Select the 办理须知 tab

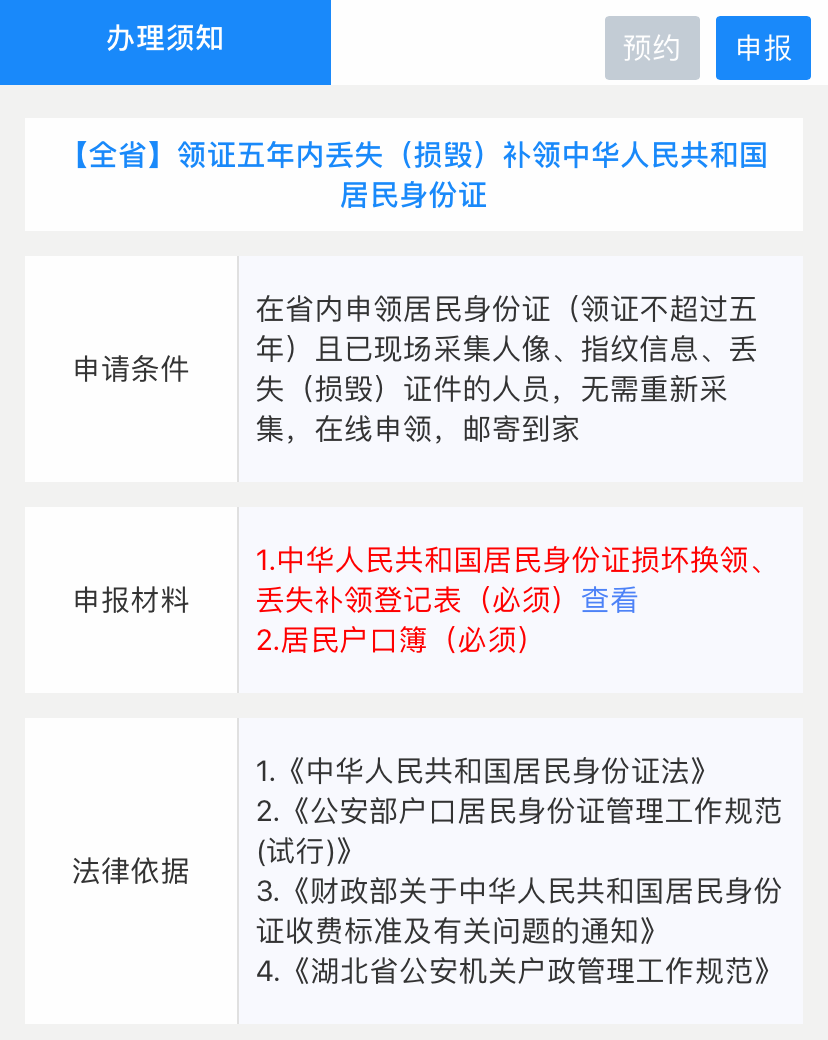click(x=165, y=41)
